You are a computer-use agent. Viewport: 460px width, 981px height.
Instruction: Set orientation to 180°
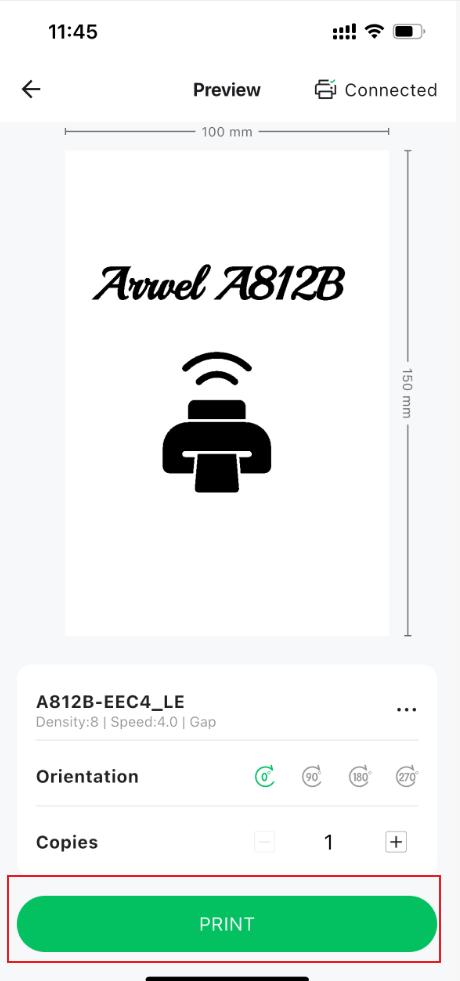(x=359, y=776)
